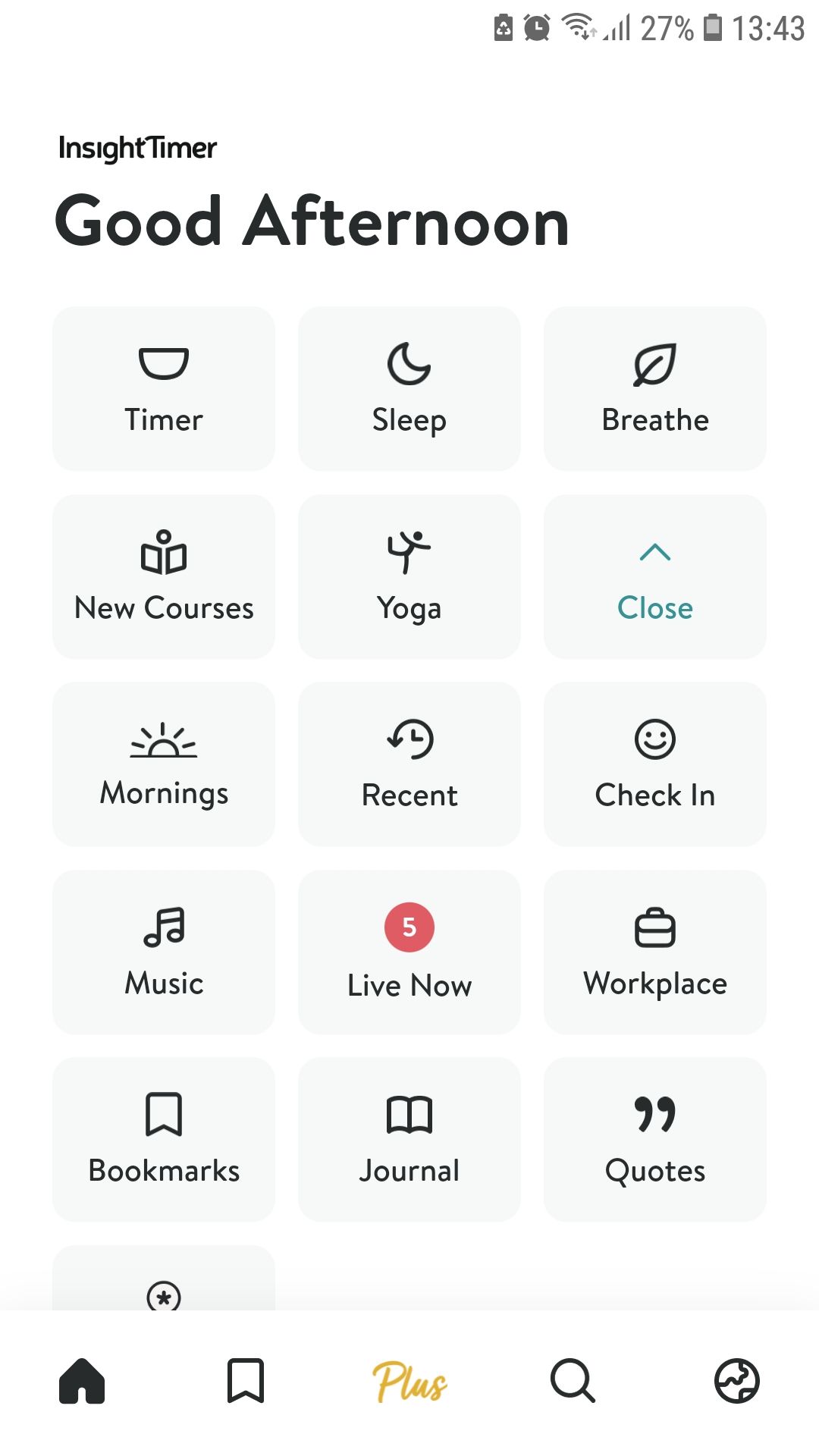Viewport: 819px width, 1456px height.
Task: Open the Workplace tile
Action: [x=655, y=952]
